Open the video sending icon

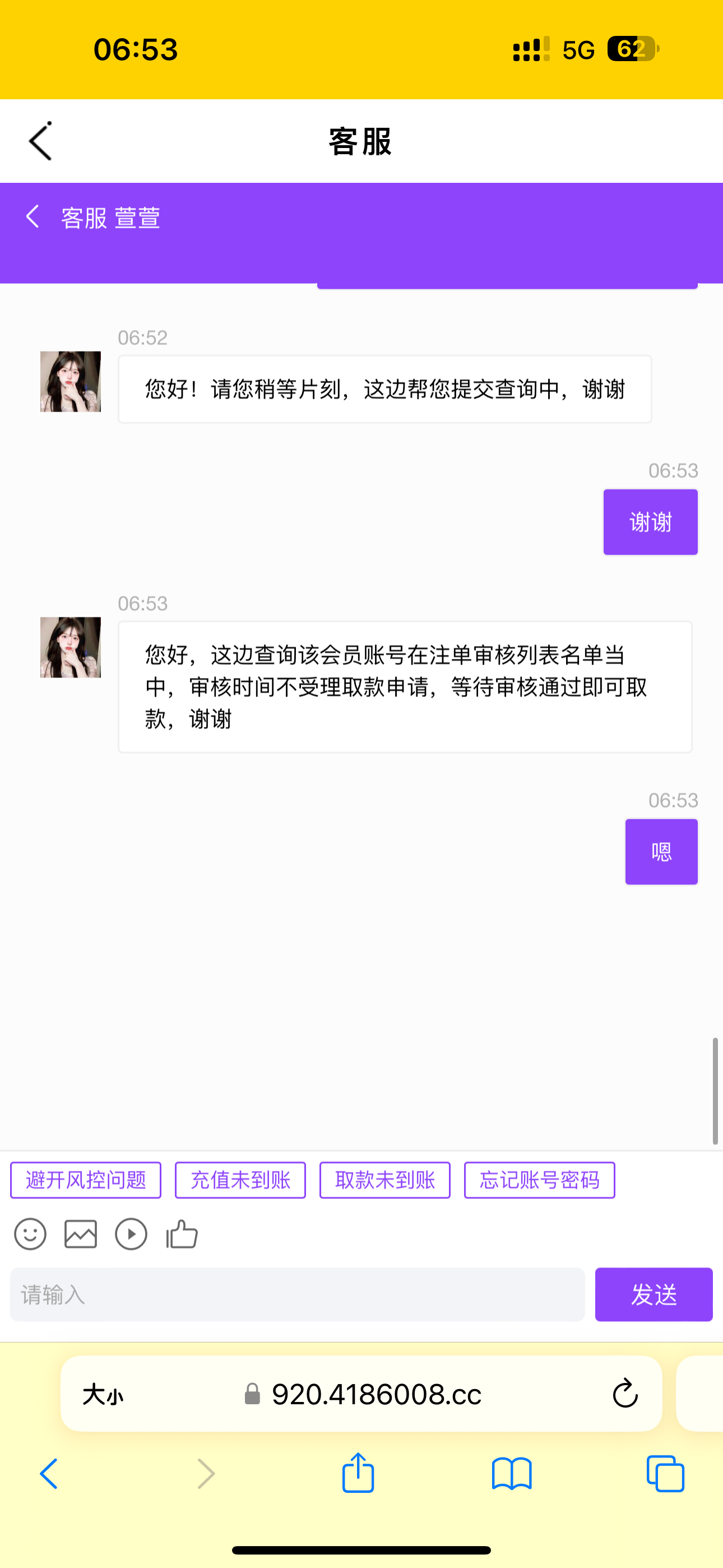[132, 1234]
